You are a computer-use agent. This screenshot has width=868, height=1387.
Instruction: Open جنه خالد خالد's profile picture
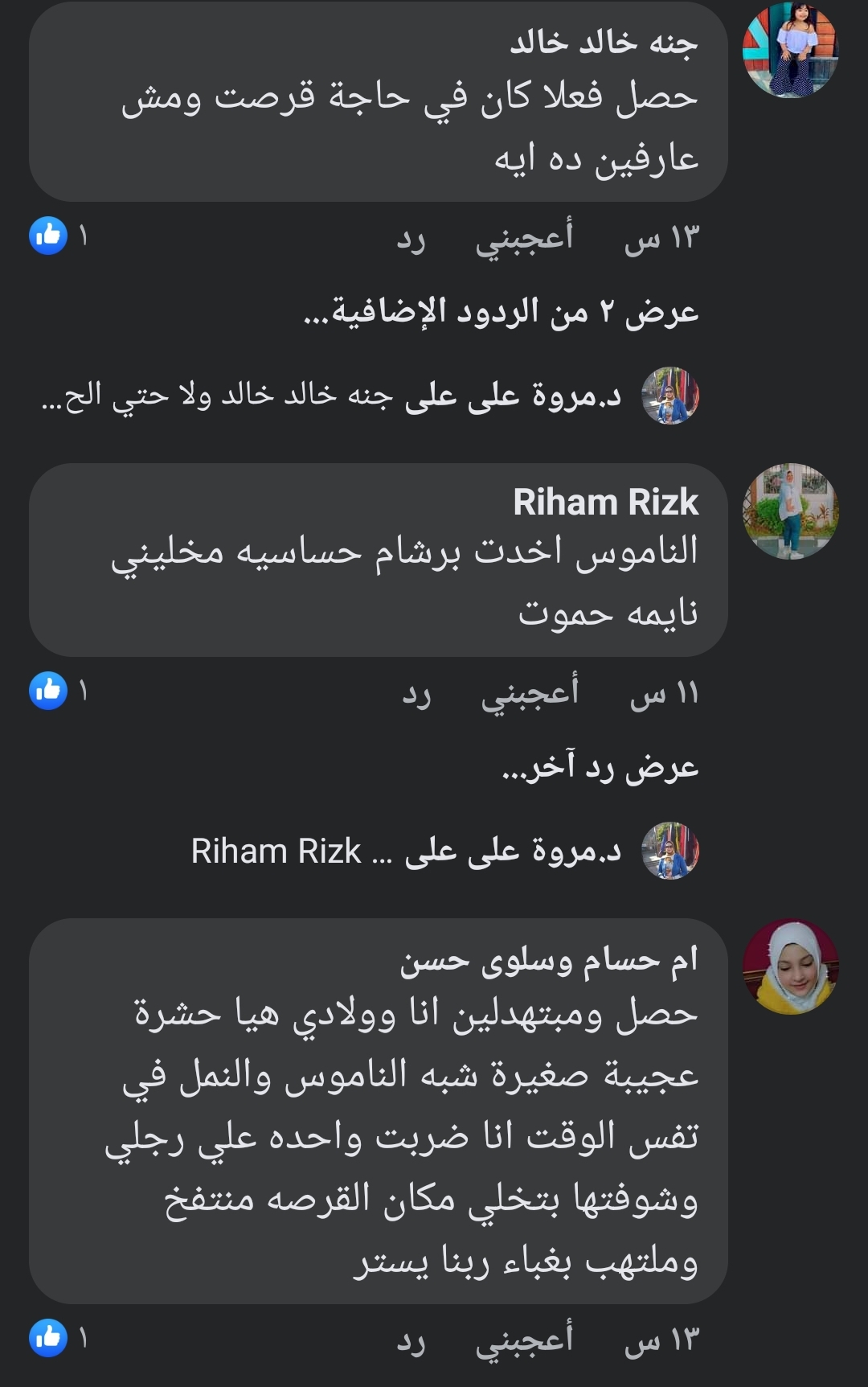point(790,50)
